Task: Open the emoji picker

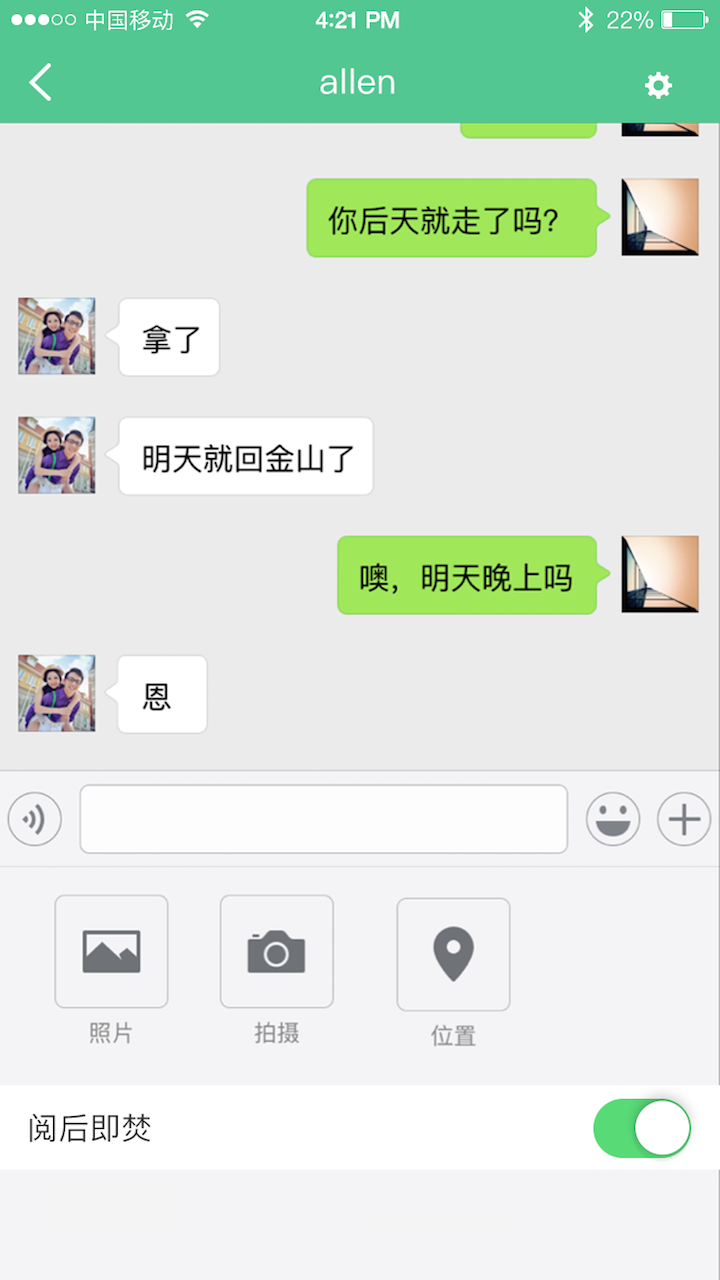Action: point(612,820)
